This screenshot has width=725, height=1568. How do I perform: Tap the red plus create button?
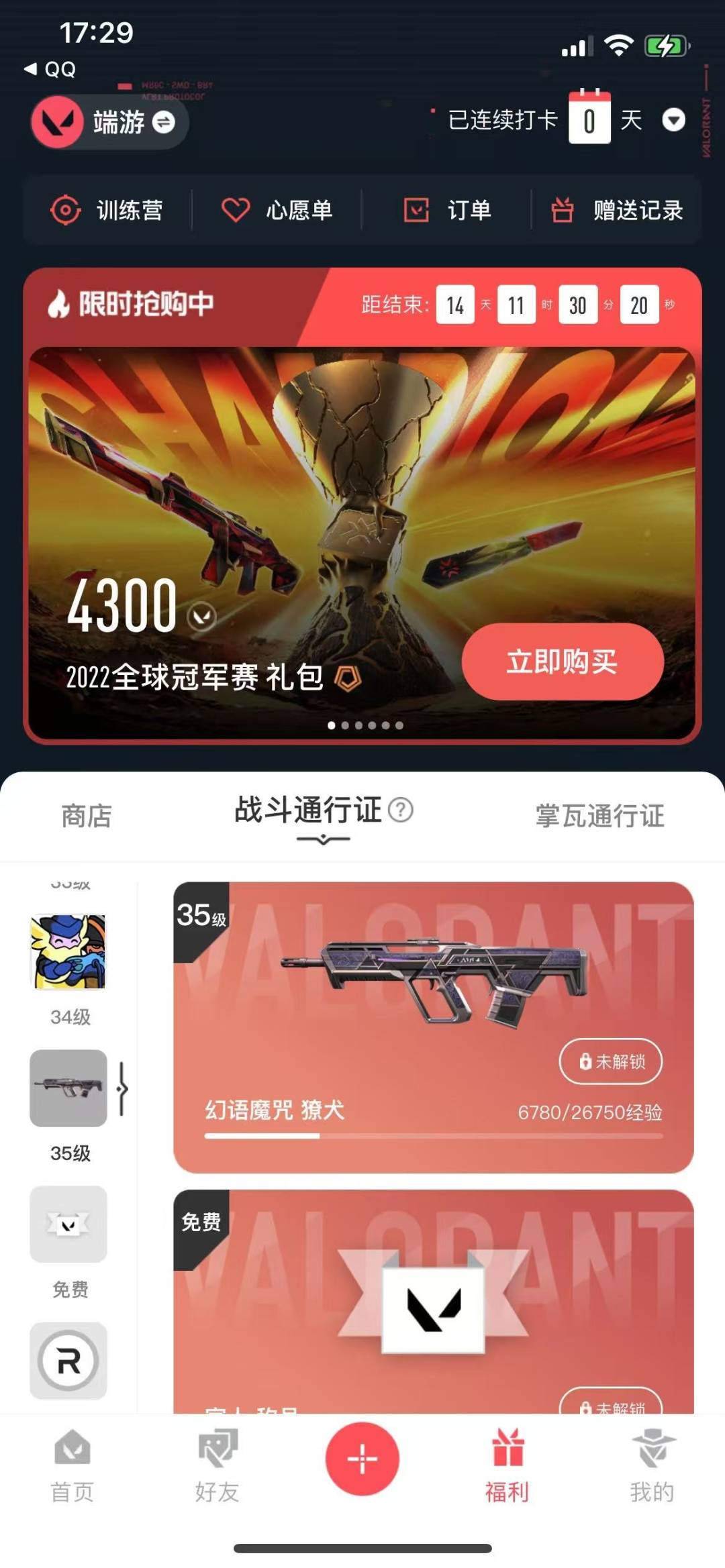point(362,1459)
